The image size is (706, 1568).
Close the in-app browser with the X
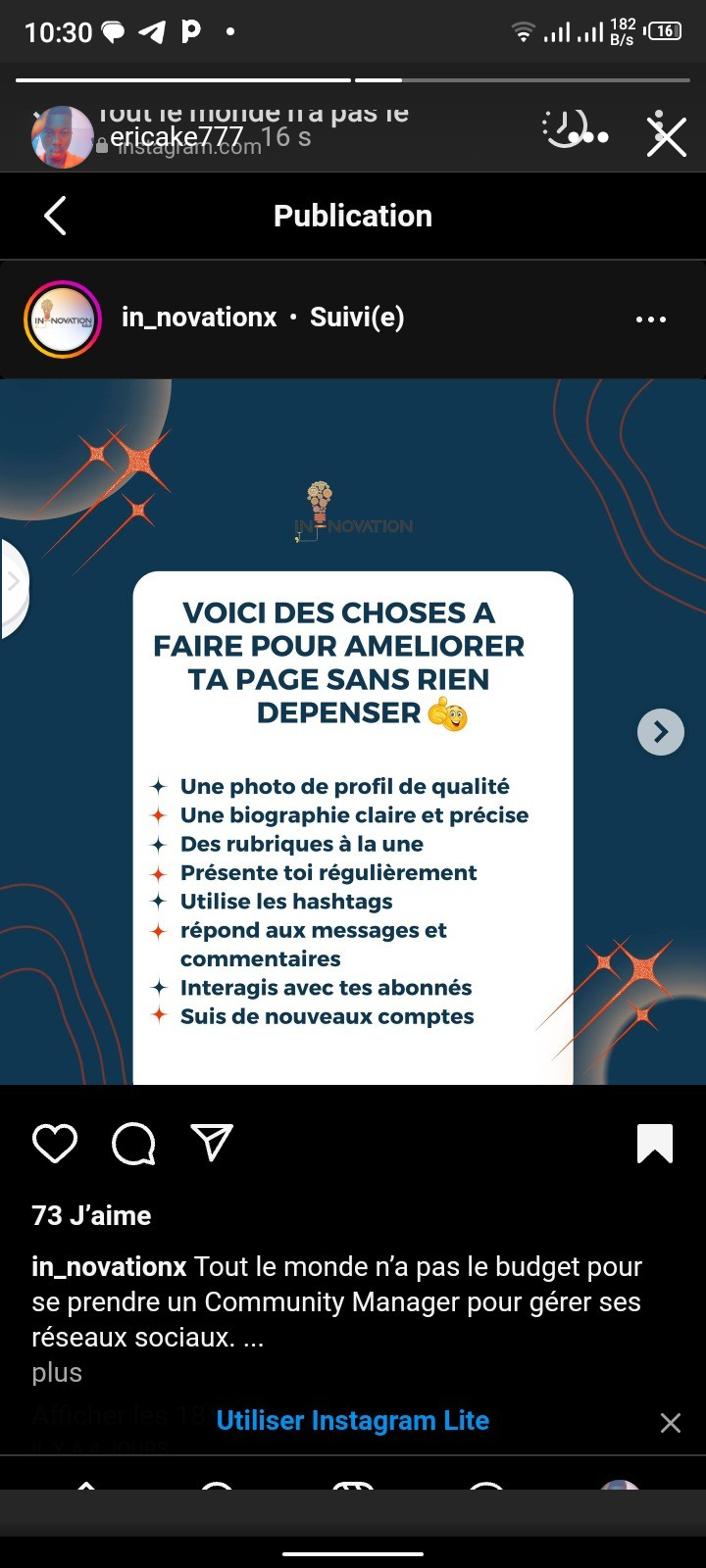point(667,135)
